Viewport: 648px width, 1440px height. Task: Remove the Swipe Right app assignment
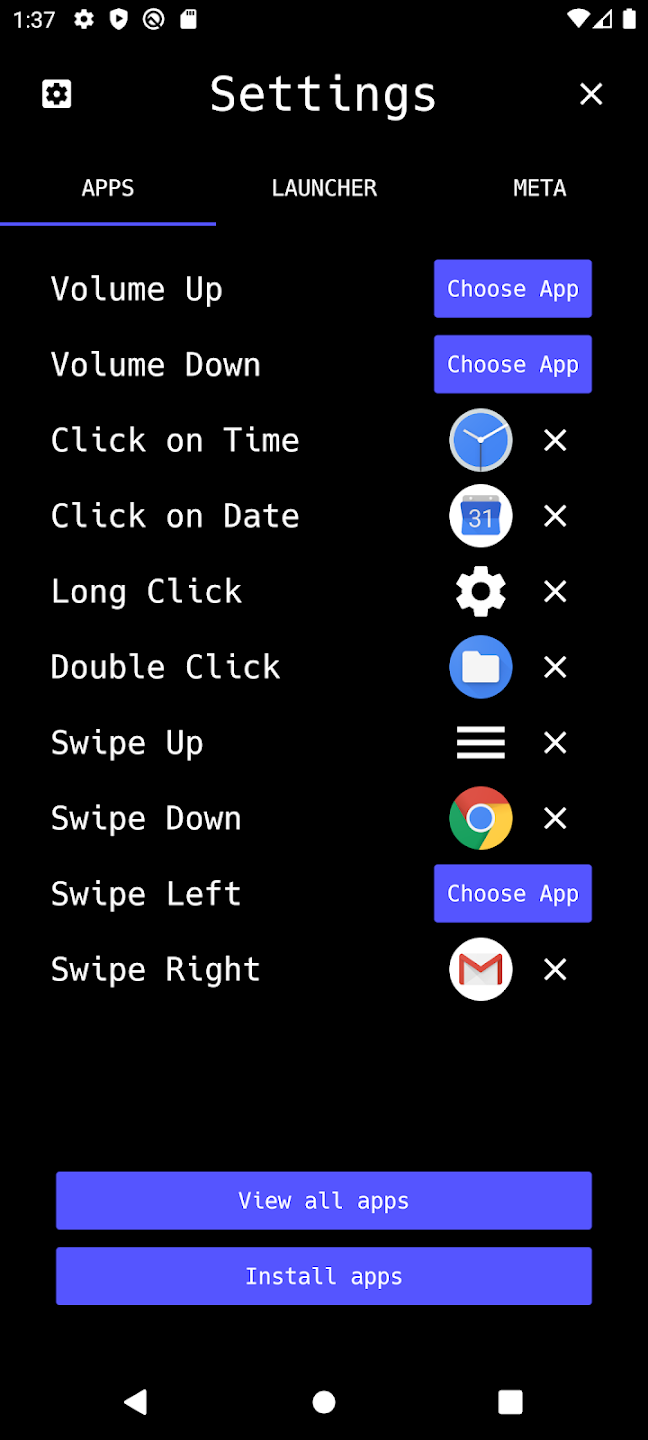click(x=555, y=970)
